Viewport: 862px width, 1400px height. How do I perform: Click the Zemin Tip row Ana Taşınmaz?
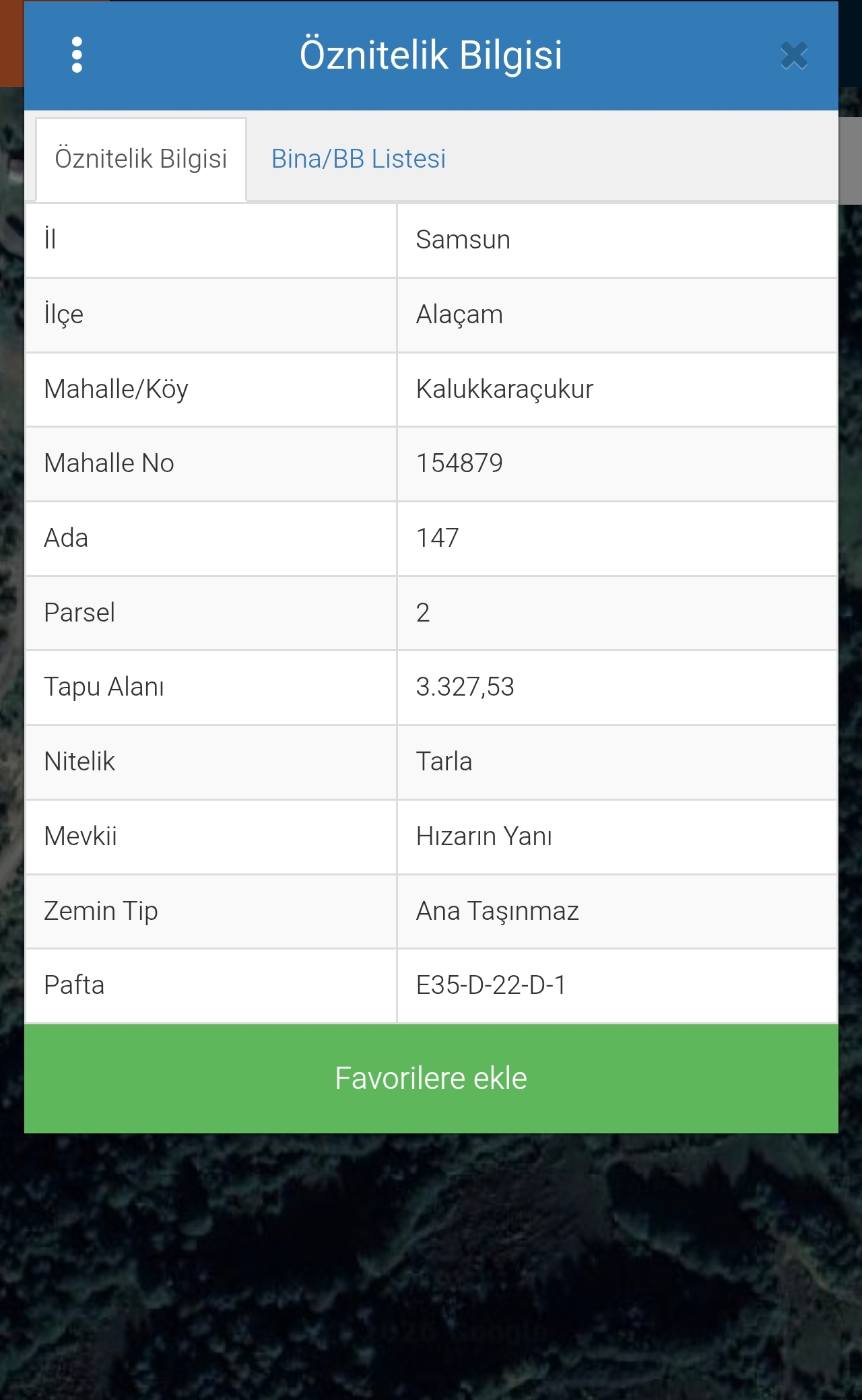(x=497, y=910)
